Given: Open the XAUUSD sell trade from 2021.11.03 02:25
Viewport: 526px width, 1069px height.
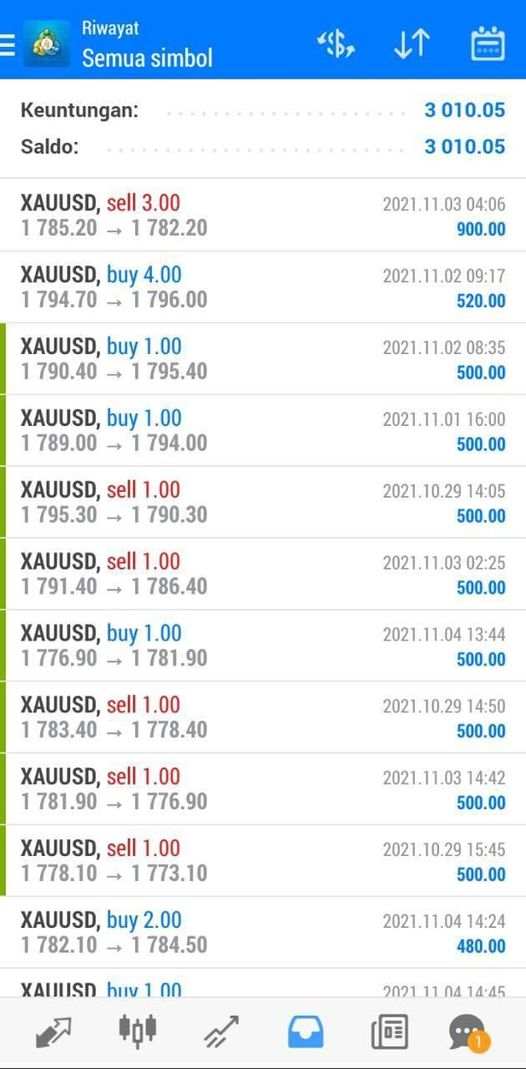Looking at the screenshot, I should 263,573.
